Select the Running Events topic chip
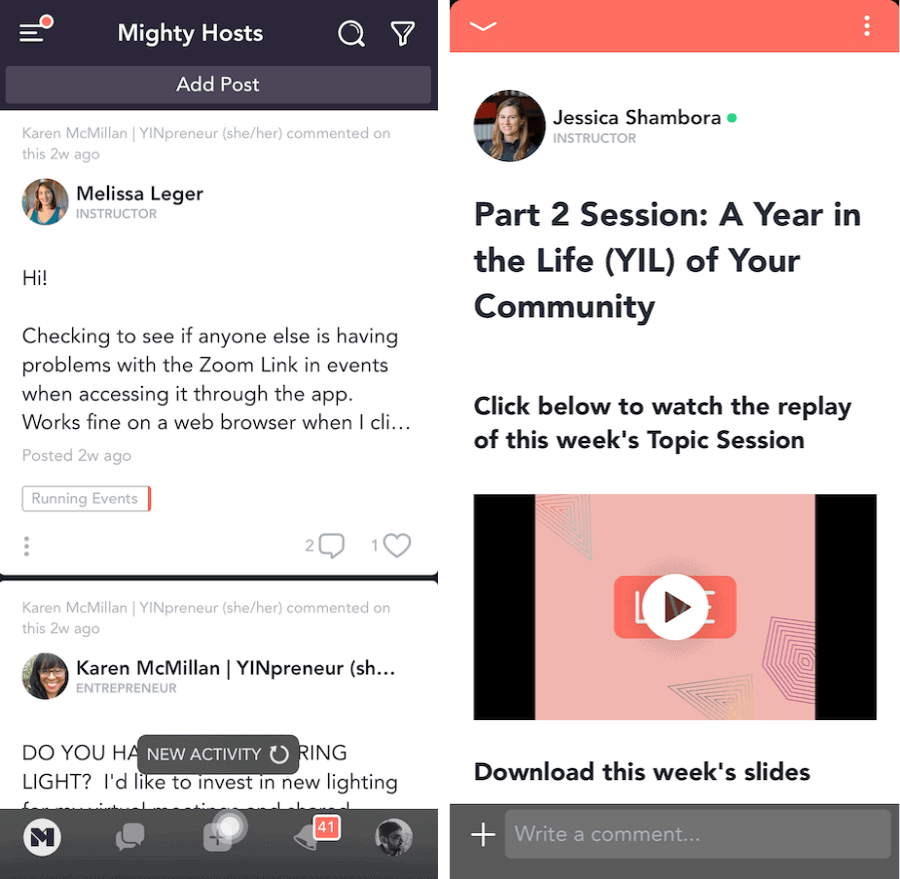Screen dimensions: 900x879 [x=85, y=498]
